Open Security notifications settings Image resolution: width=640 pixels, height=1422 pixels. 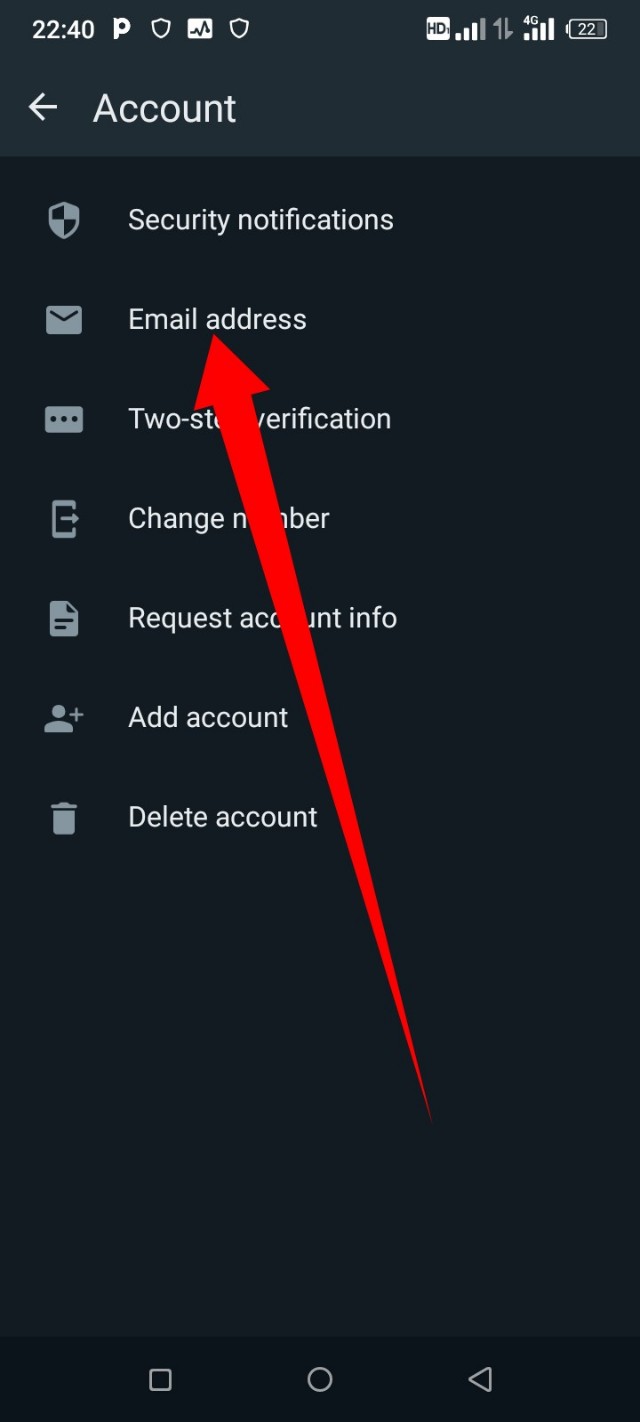[x=260, y=220]
